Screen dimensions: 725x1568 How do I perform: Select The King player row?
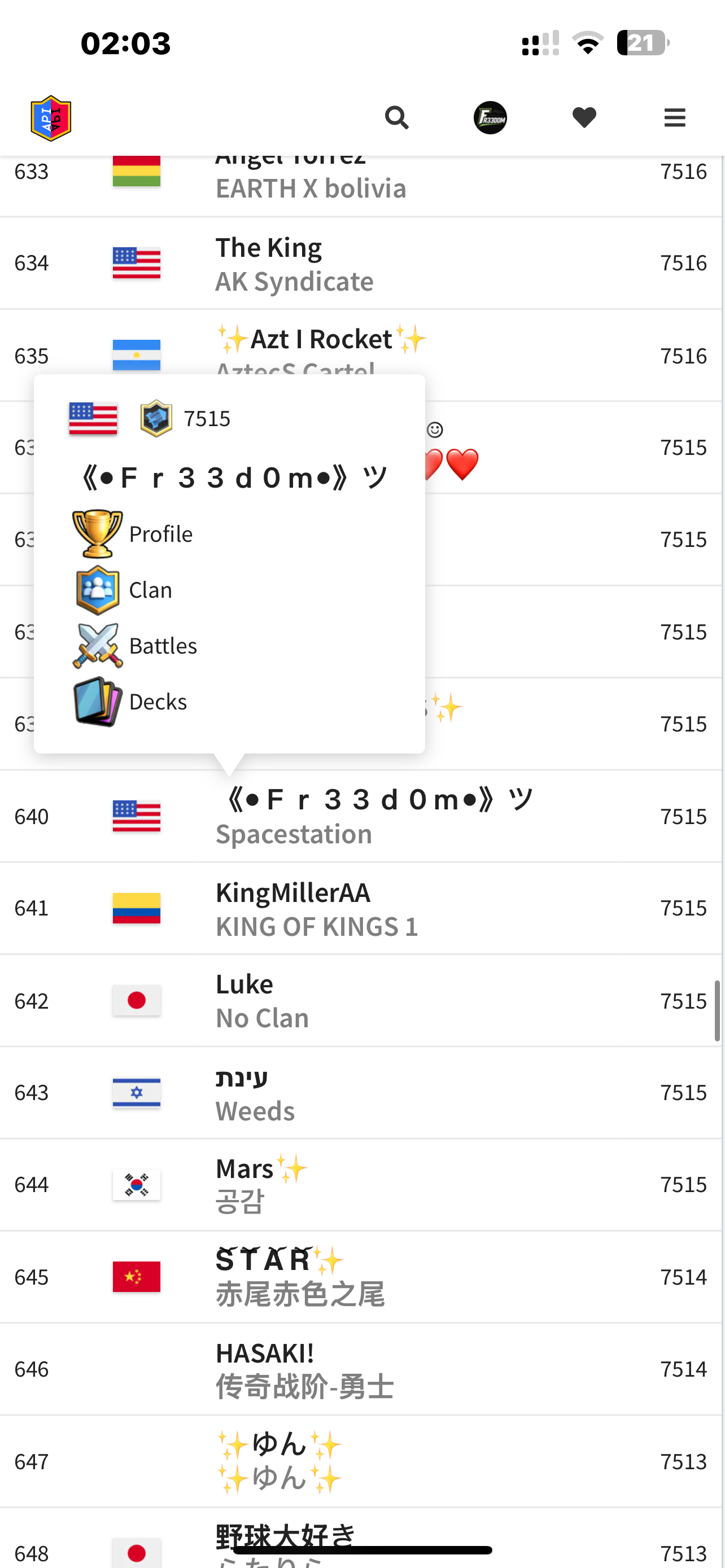click(x=361, y=264)
